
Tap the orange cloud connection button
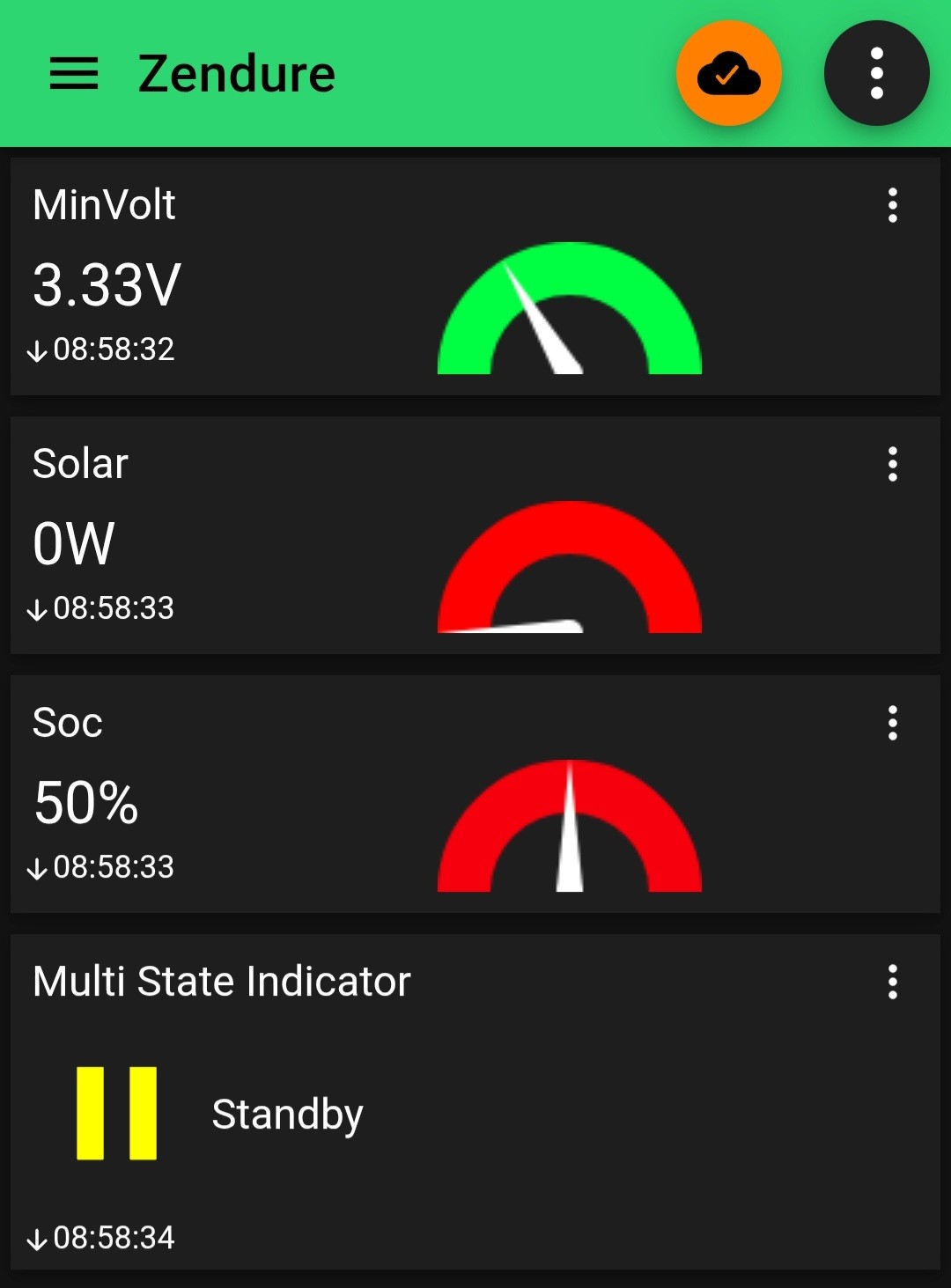point(728,74)
